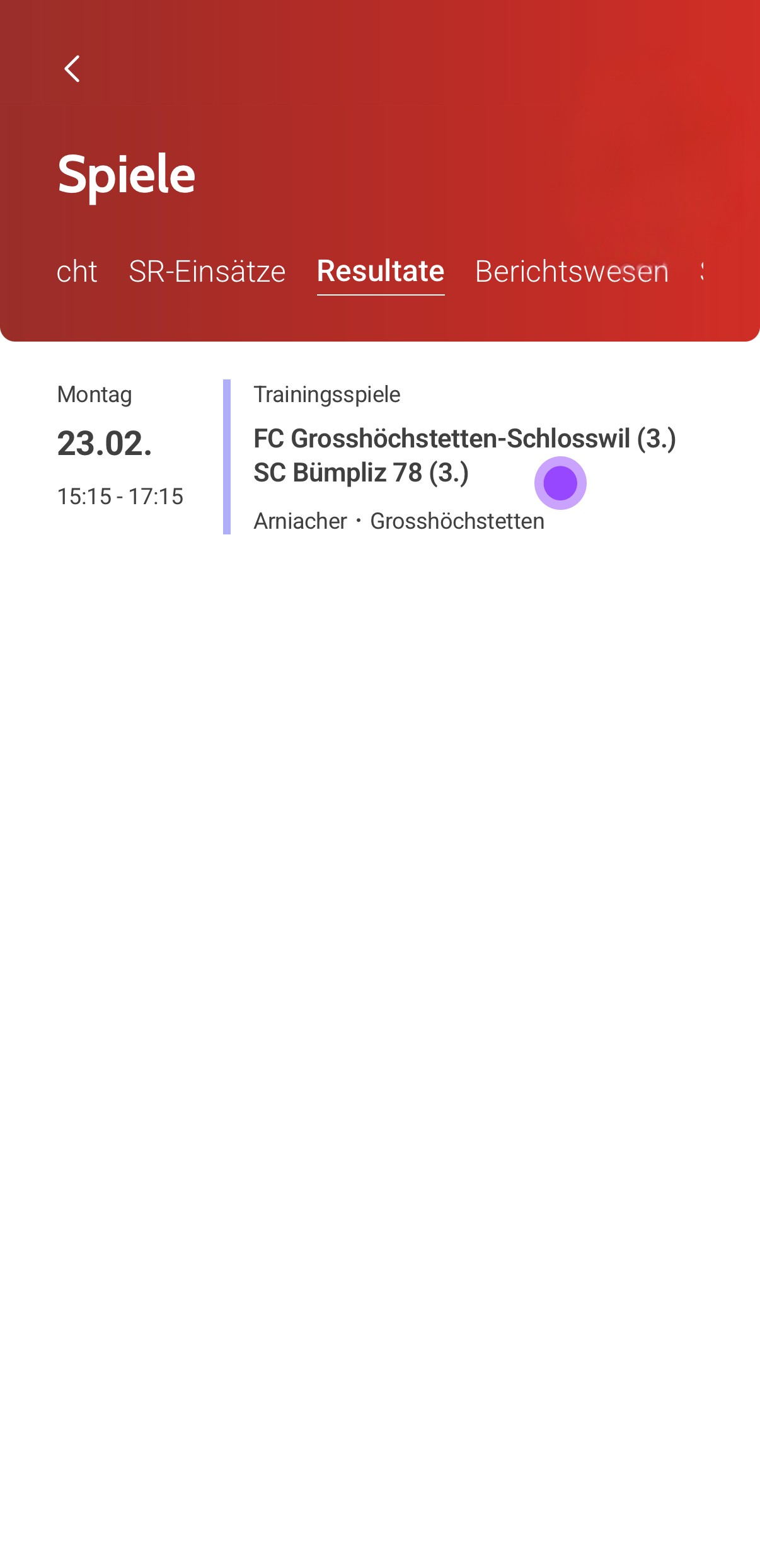
Task: Open the Berichtswesen tab
Action: click(571, 272)
